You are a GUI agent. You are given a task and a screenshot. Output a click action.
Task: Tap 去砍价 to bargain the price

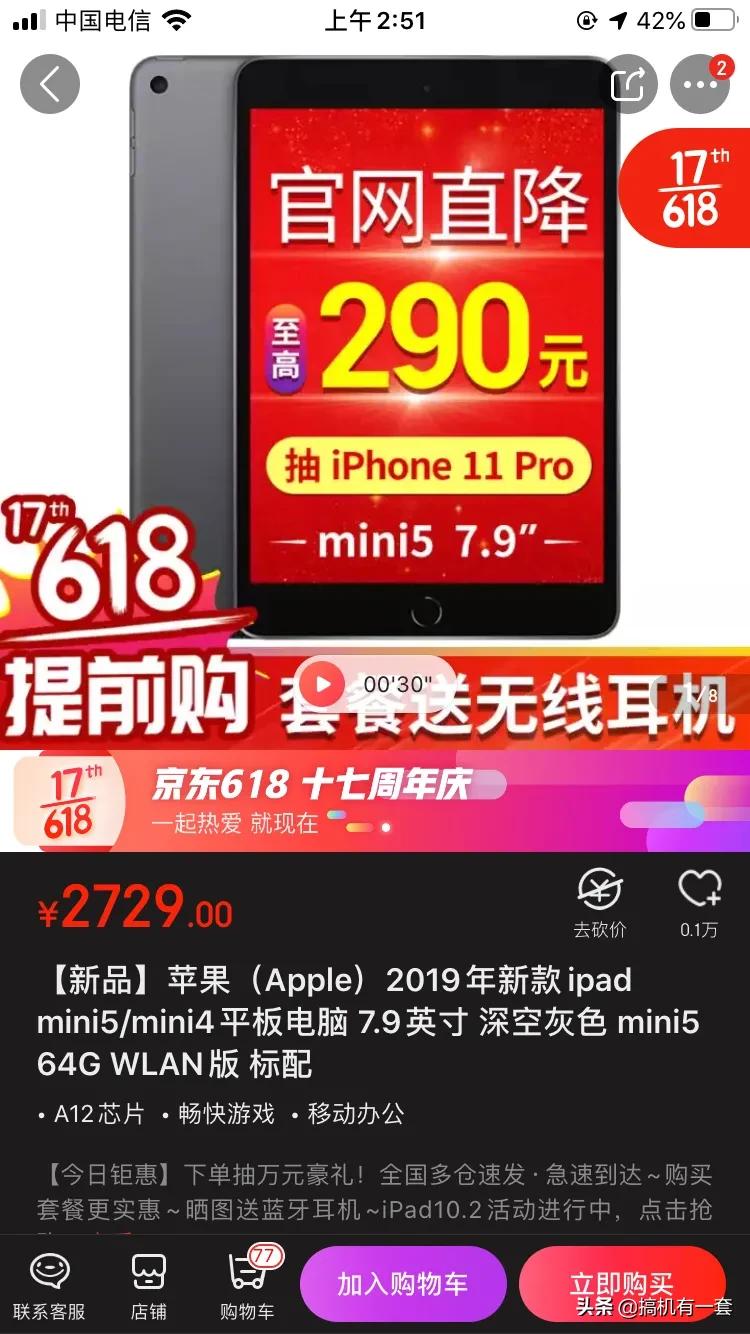(x=600, y=902)
